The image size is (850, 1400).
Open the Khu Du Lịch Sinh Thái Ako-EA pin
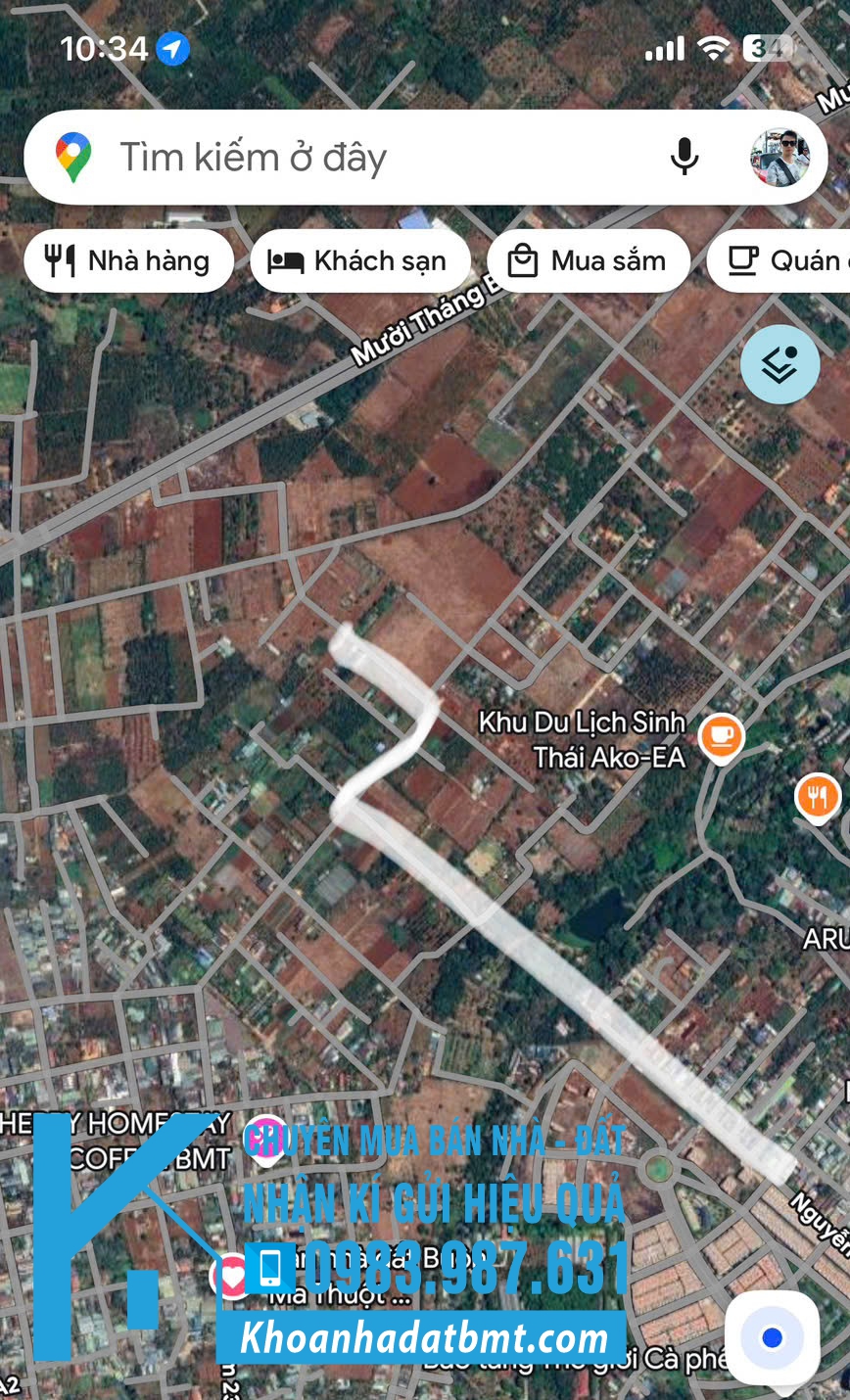coord(722,736)
